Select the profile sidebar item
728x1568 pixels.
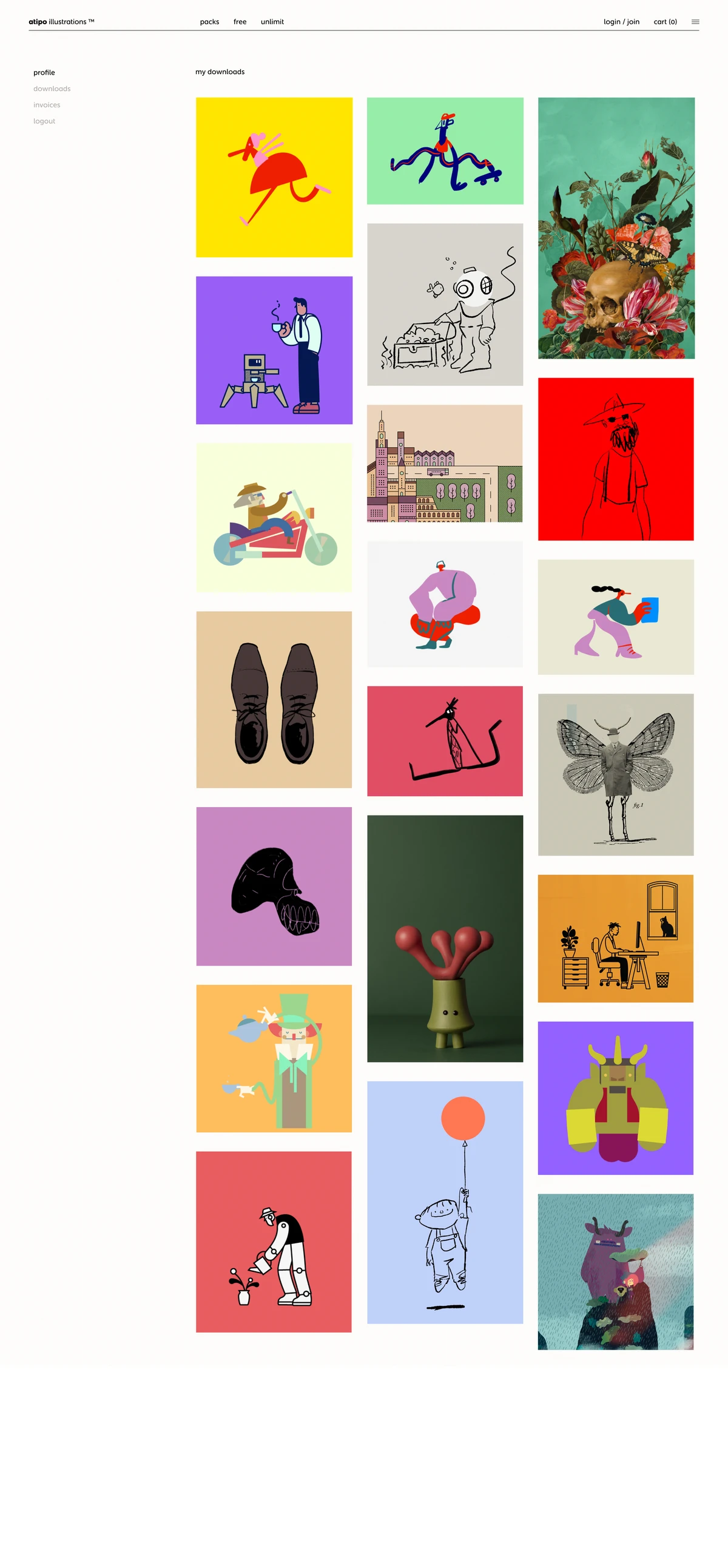pos(44,72)
